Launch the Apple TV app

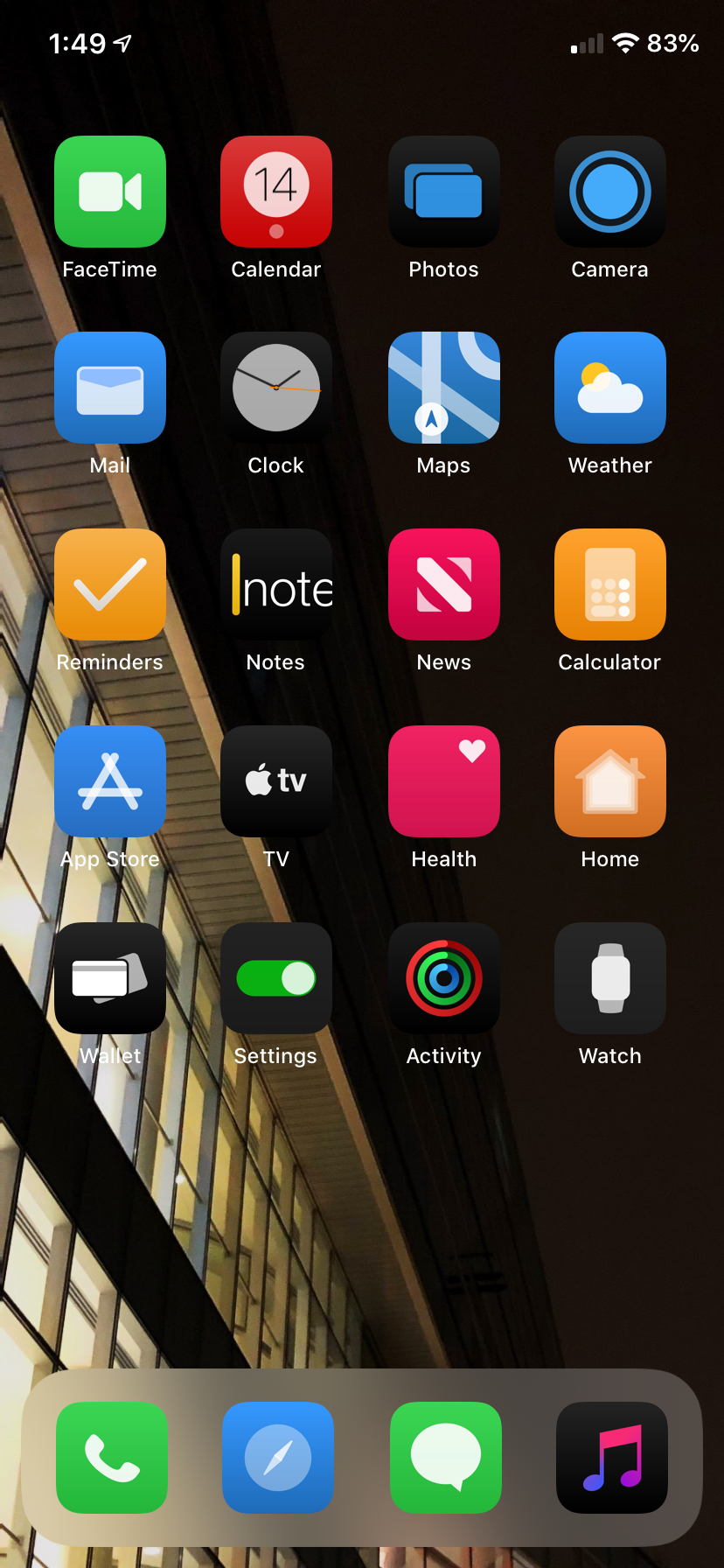point(276,781)
